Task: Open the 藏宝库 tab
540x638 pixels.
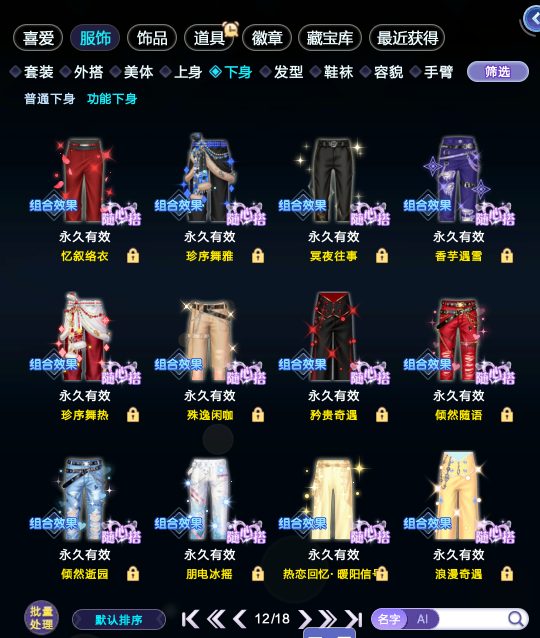Action: tap(330, 38)
